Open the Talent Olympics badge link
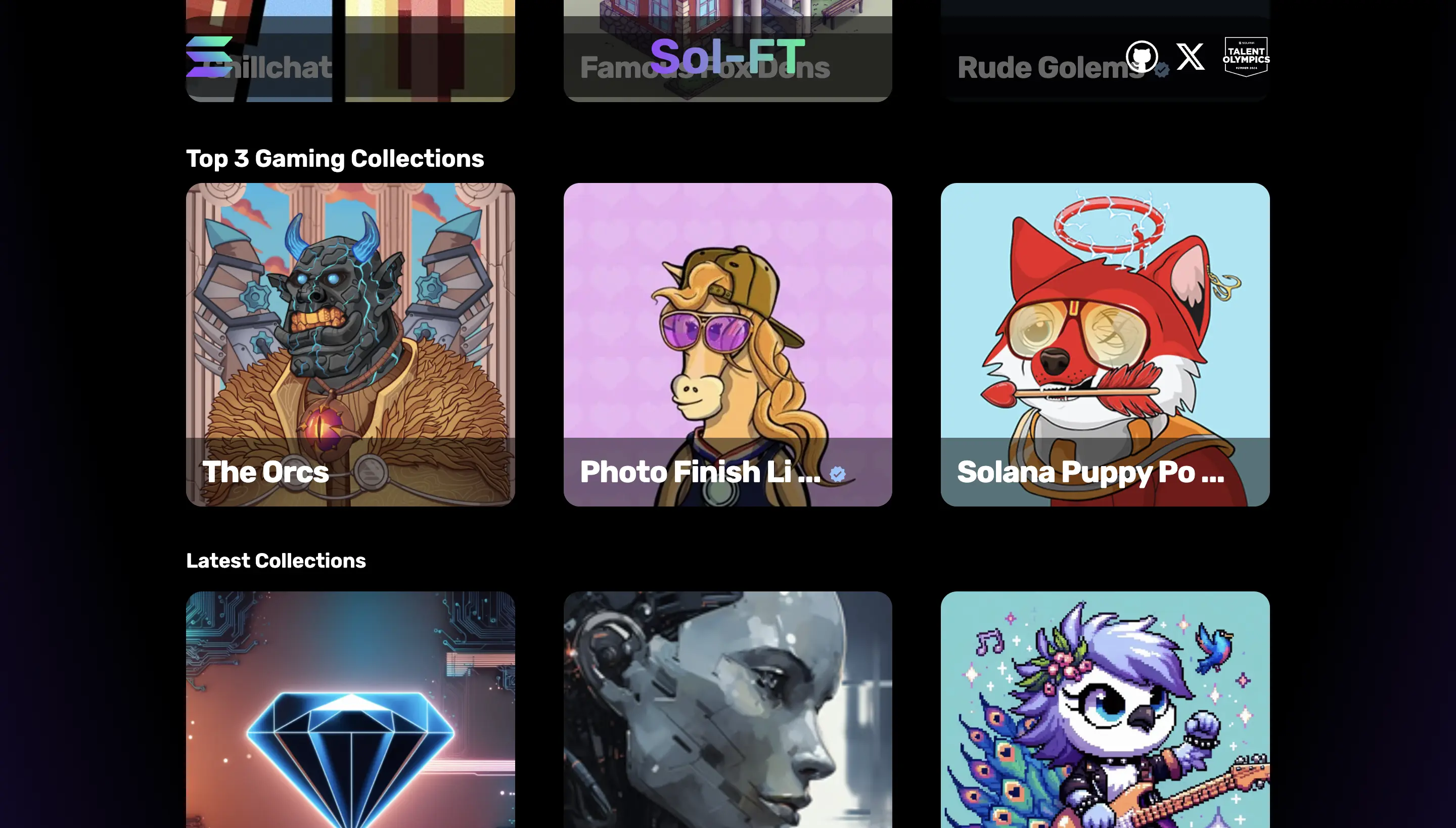Viewport: 1456px width, 828px height. tap(1246, 56)
